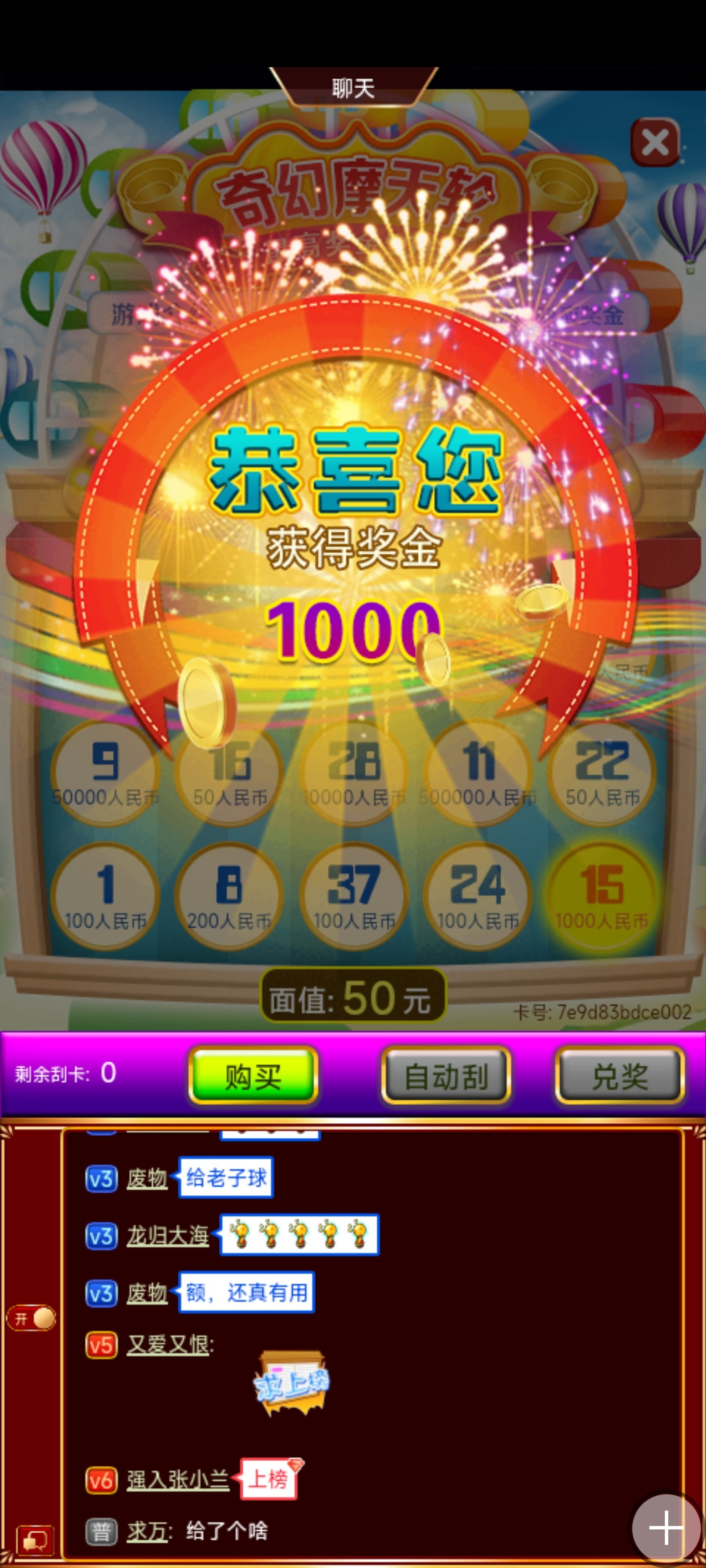The image size is (706, 1568).
Task: Tap the 自动刮 auto-scratch button
Action: pyautogui.click(x=446, y=1076)
